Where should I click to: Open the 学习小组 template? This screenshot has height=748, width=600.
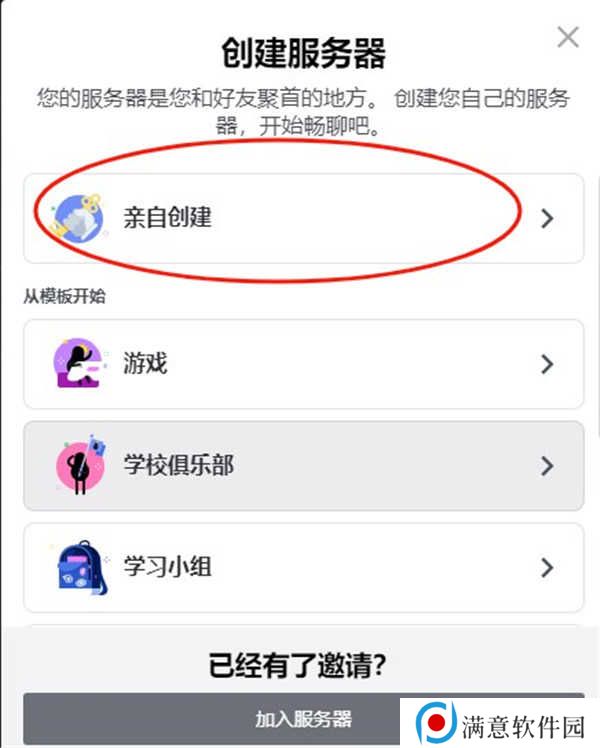303,567
